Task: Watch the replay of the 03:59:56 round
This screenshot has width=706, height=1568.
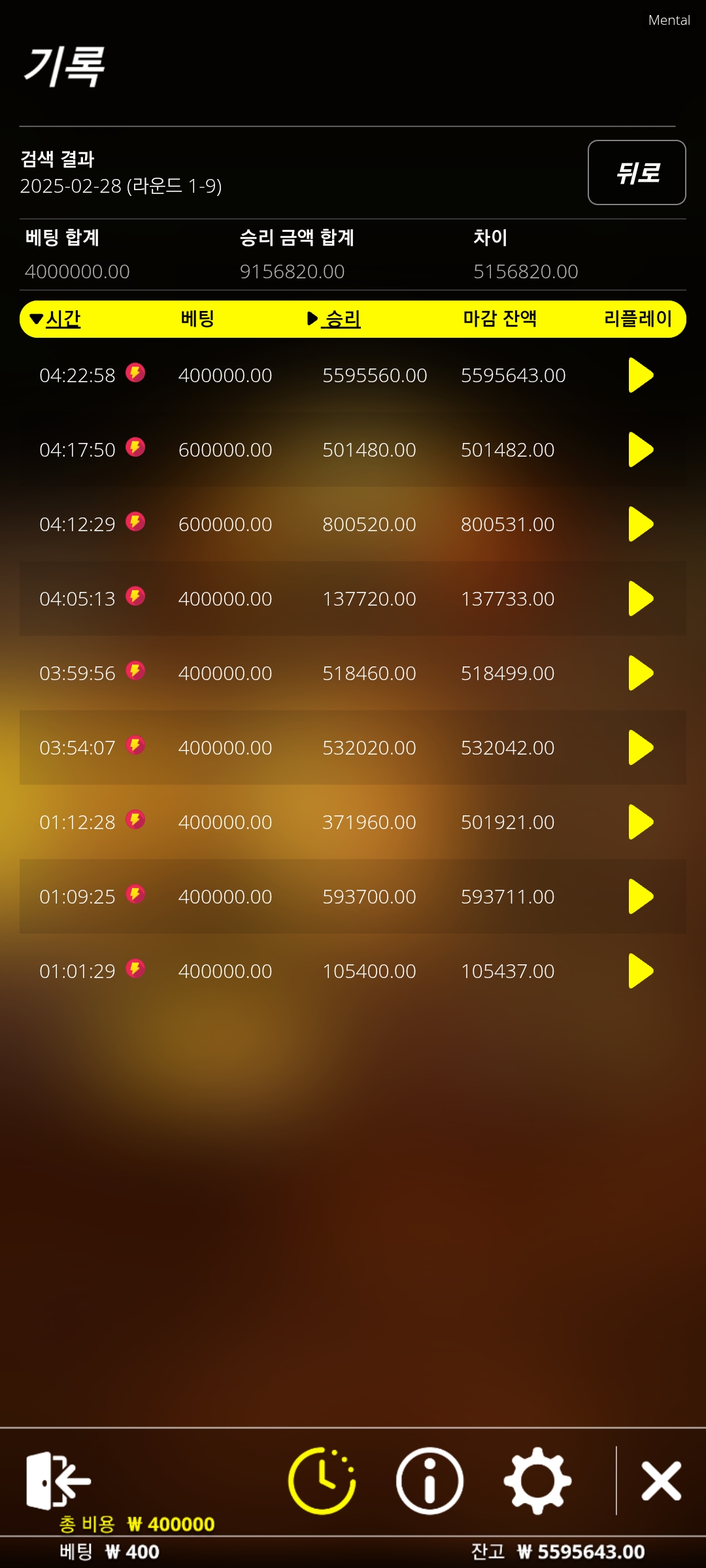Action: coord(641,673)
